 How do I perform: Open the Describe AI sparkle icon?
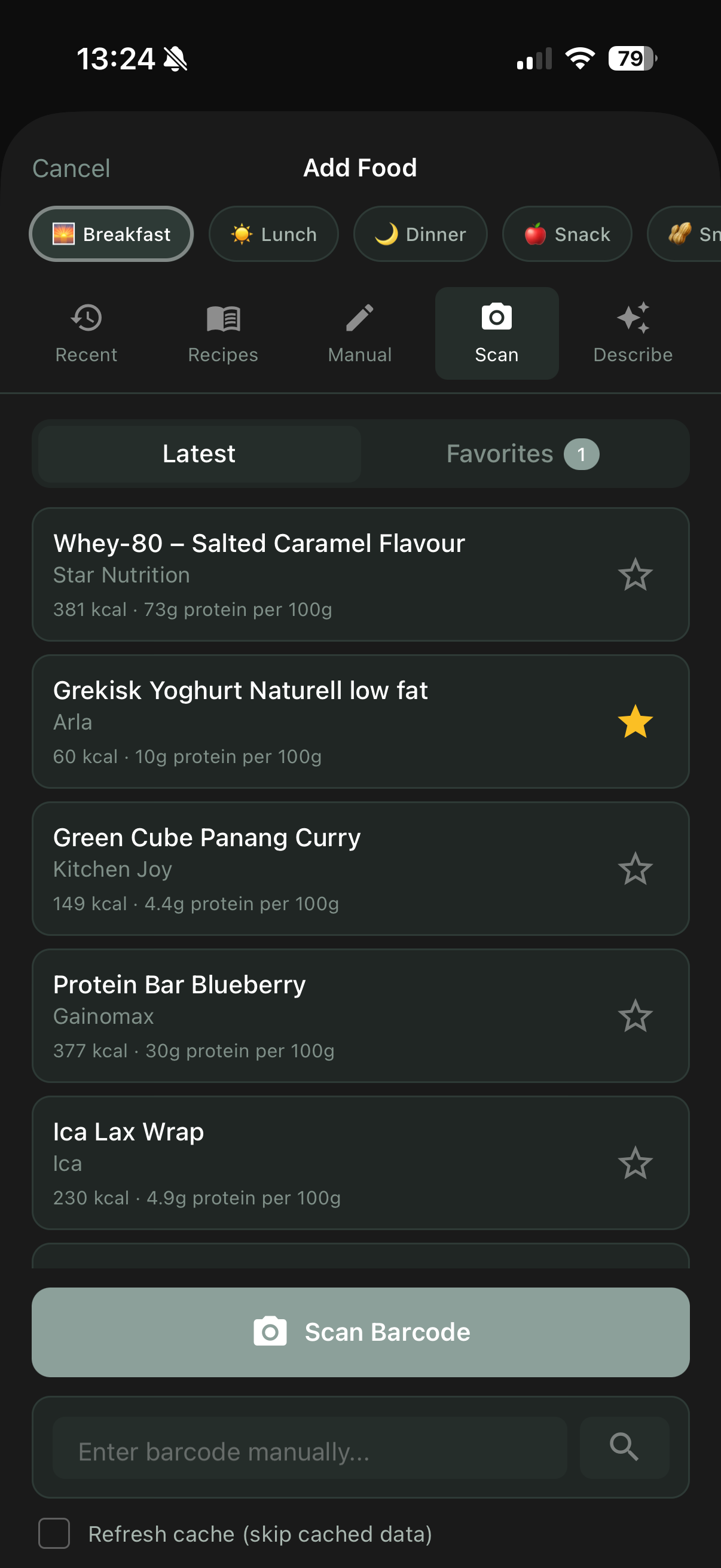(633, 318)
